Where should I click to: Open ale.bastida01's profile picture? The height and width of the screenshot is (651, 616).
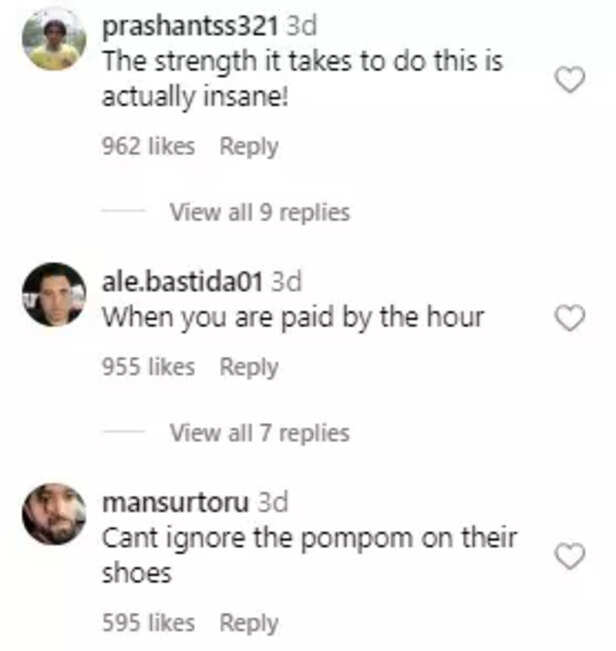[x=54, y=294]
